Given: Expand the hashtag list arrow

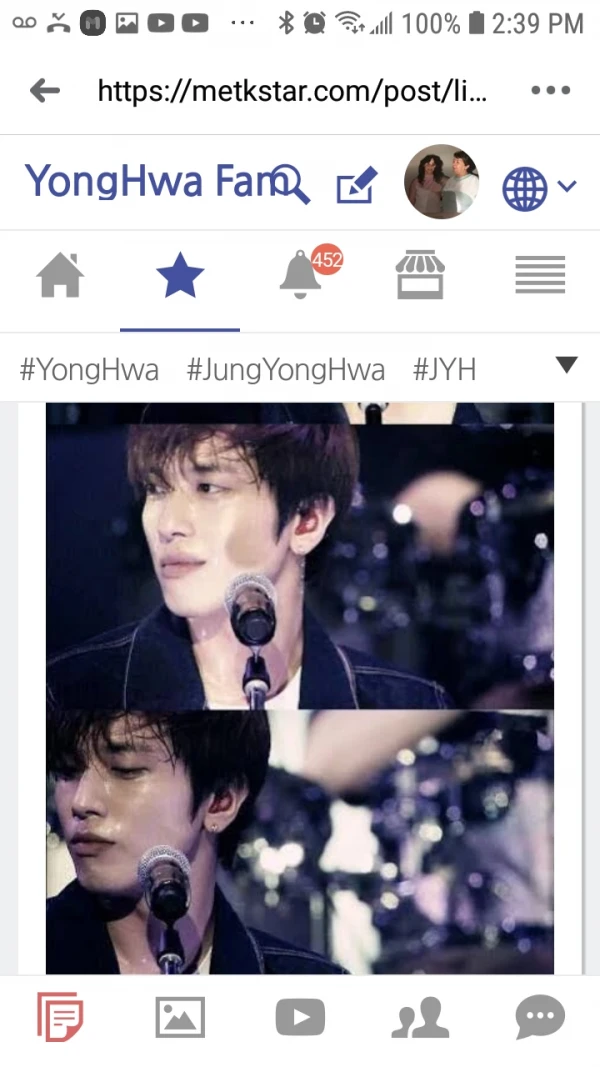Looking at the screenshot, I should click(566, 365).
